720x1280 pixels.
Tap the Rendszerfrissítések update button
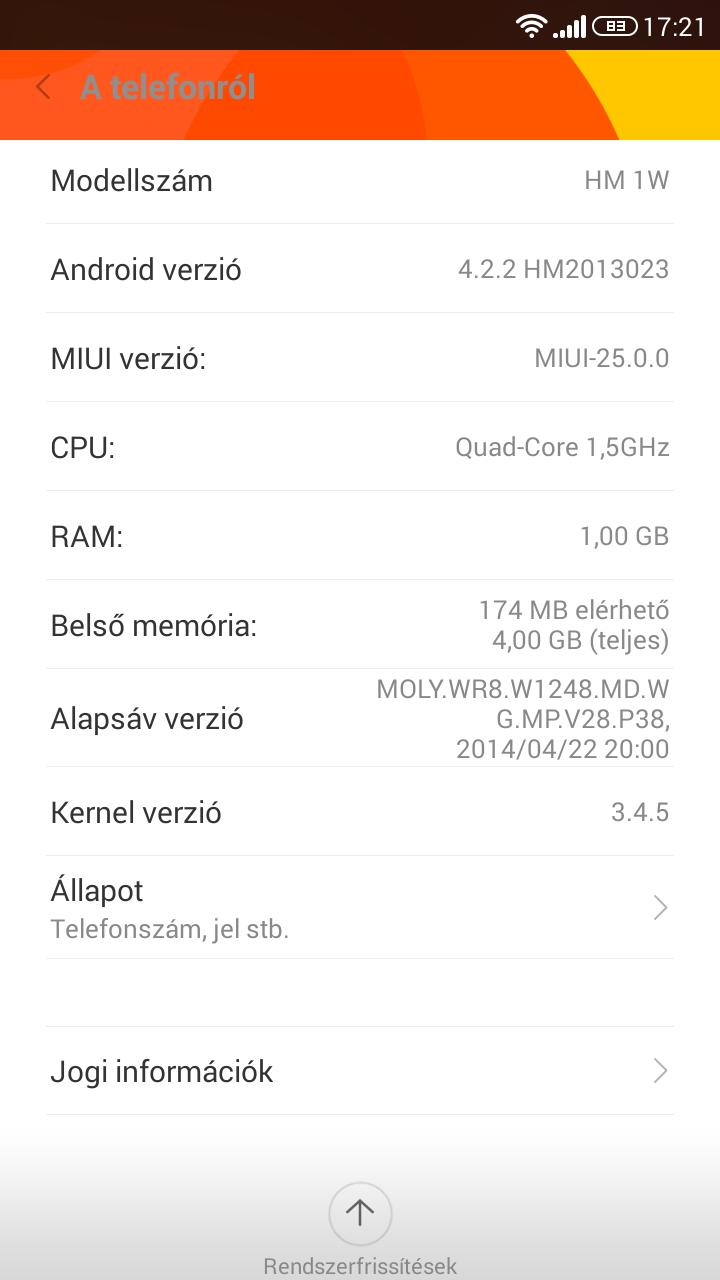(360, 1214)
